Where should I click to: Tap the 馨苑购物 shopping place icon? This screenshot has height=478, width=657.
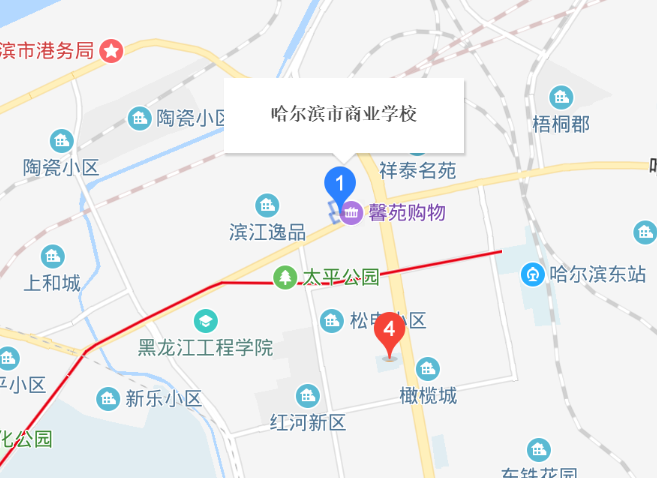(x=351, y=212)
